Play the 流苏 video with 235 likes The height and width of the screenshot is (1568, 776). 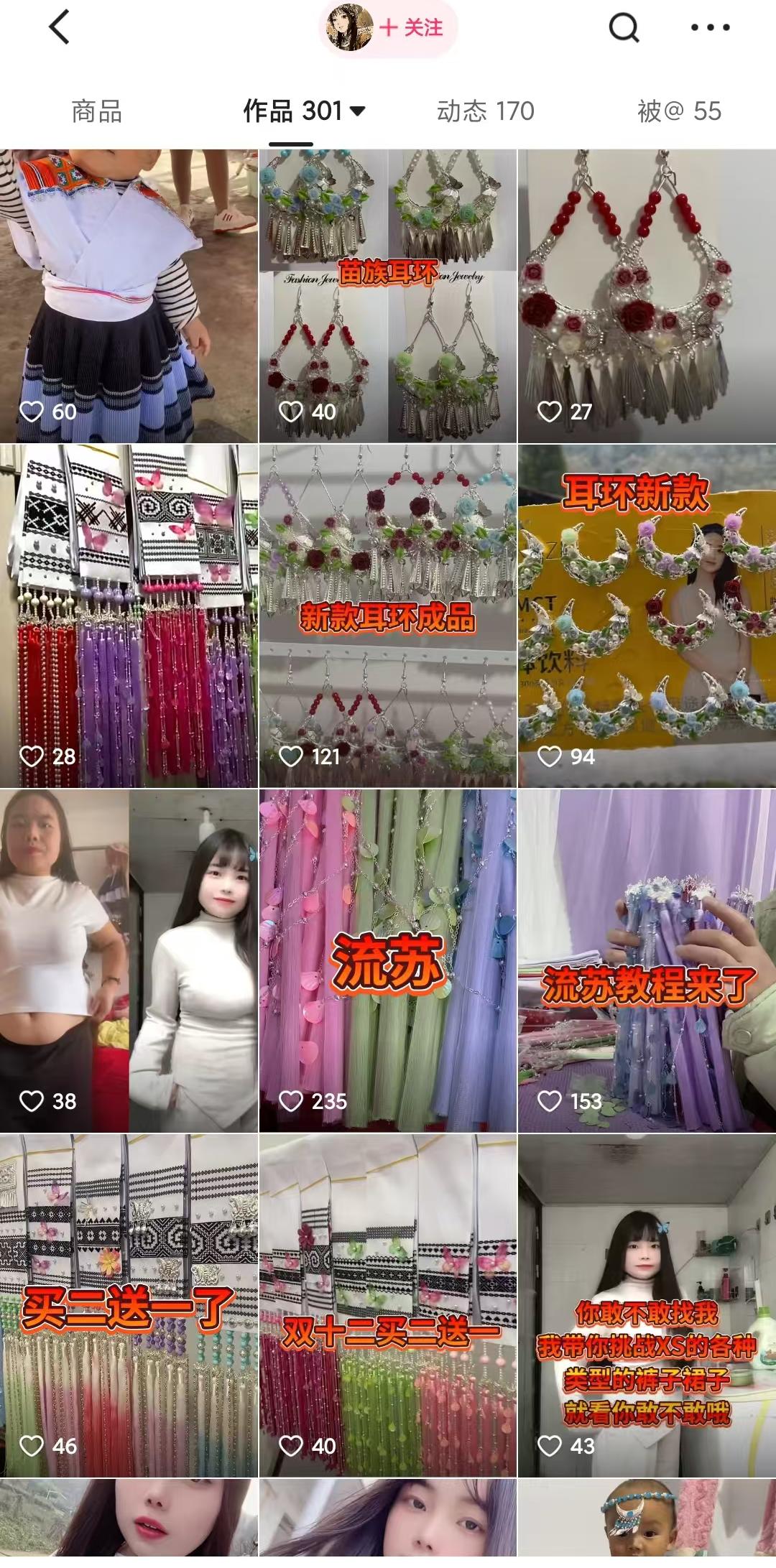pos(388,960)
